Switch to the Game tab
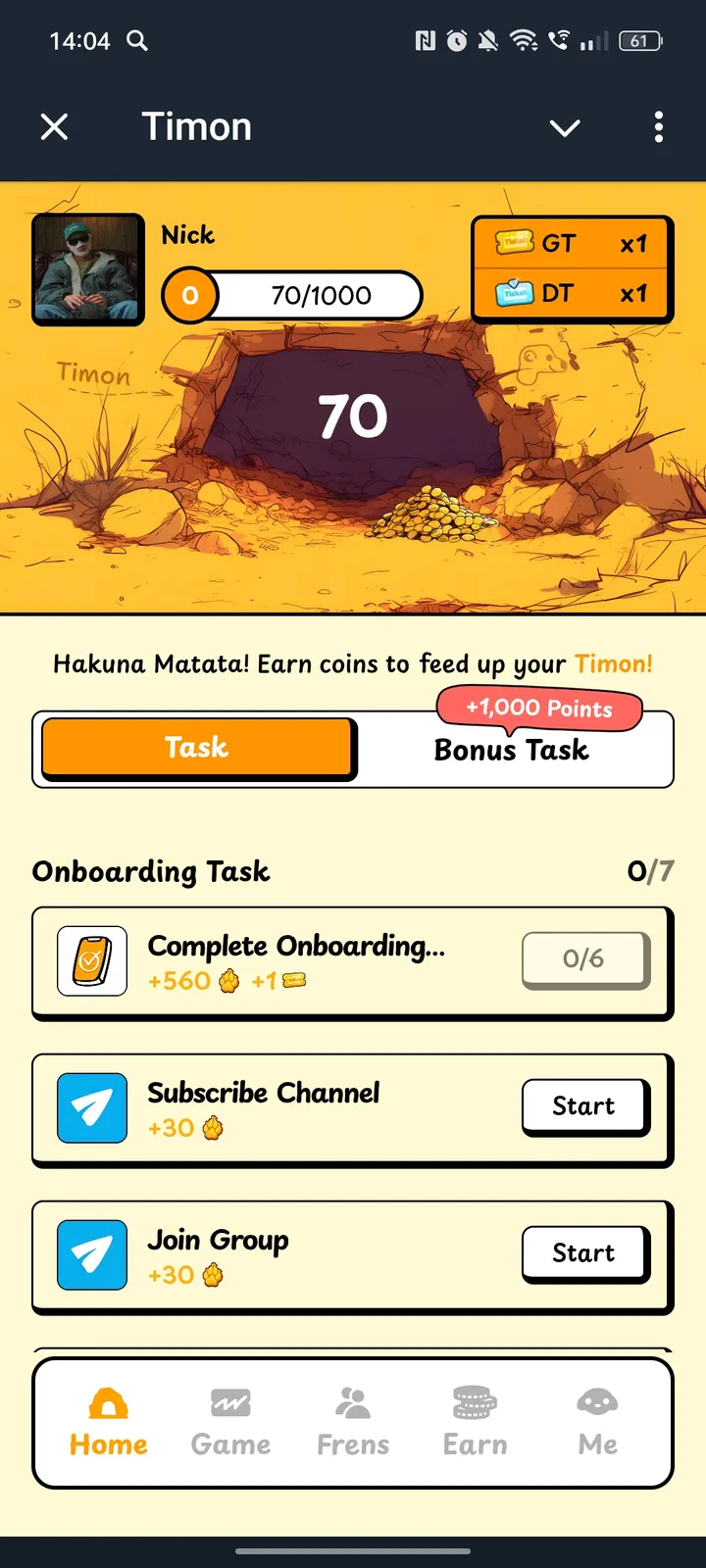 pyautogui.click(x=230, y=1423)
